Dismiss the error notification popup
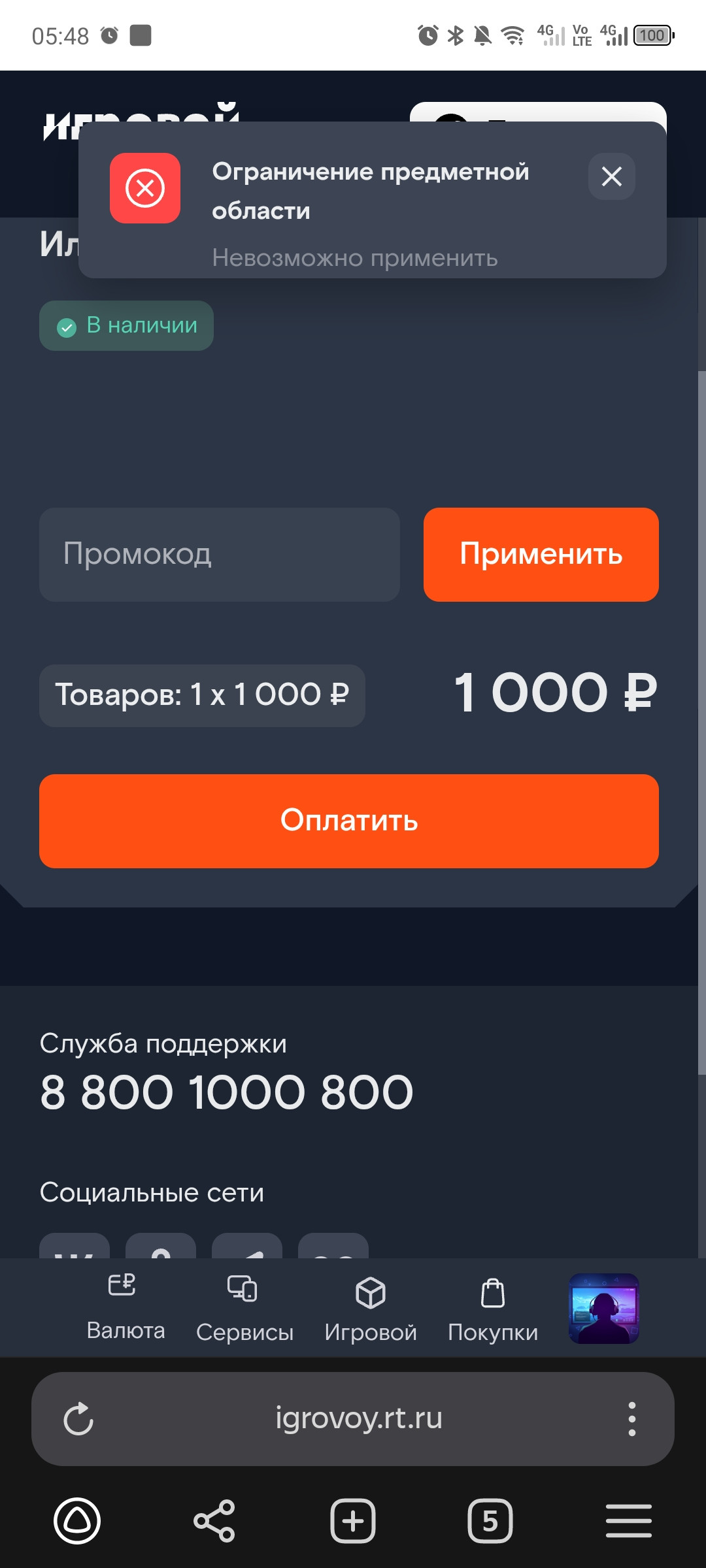Image resolution: width=706 pixels, height=1568 pixels. 611,176
